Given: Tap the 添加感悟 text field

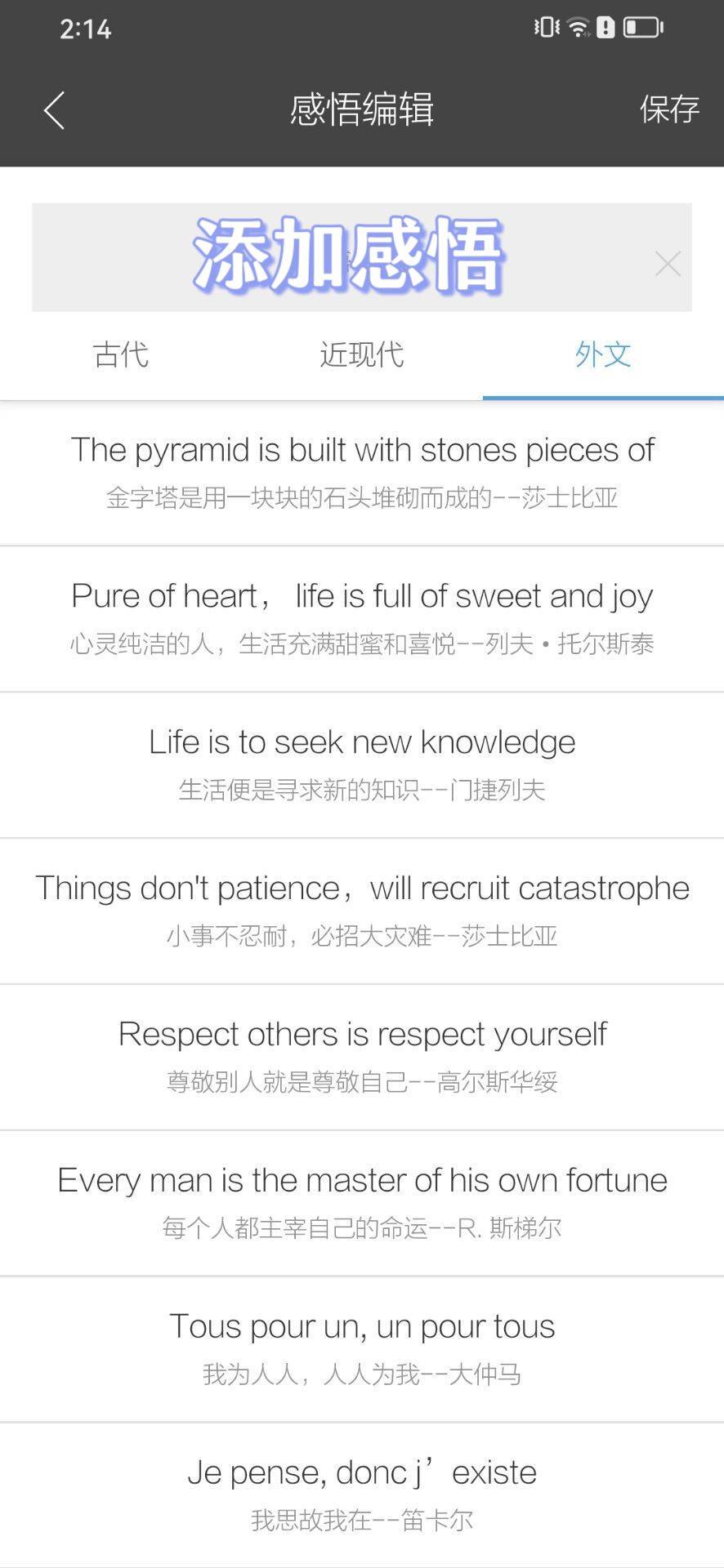Looking at the screenshot, I should [347, 257].
